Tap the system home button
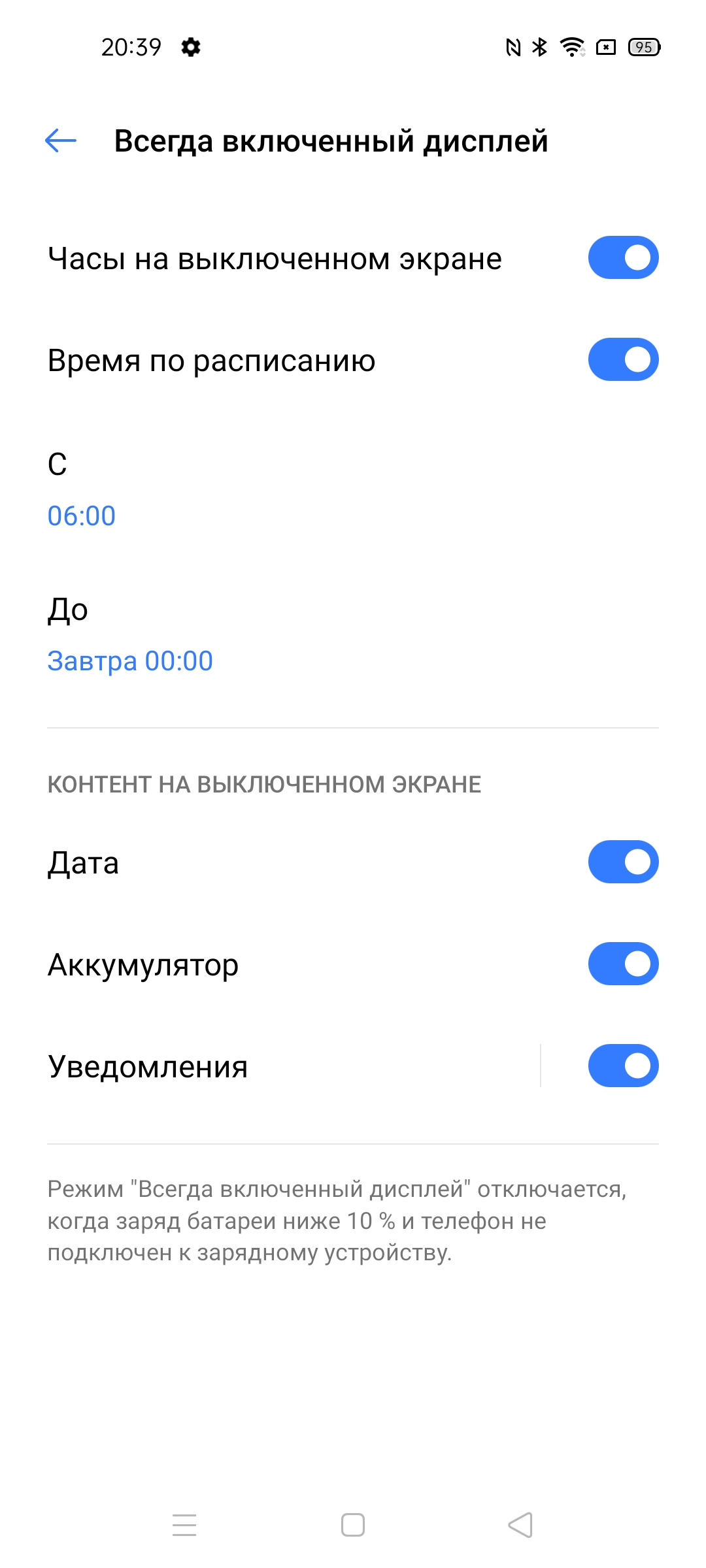The image size is (706, 1568). [x=353, y=1525]
